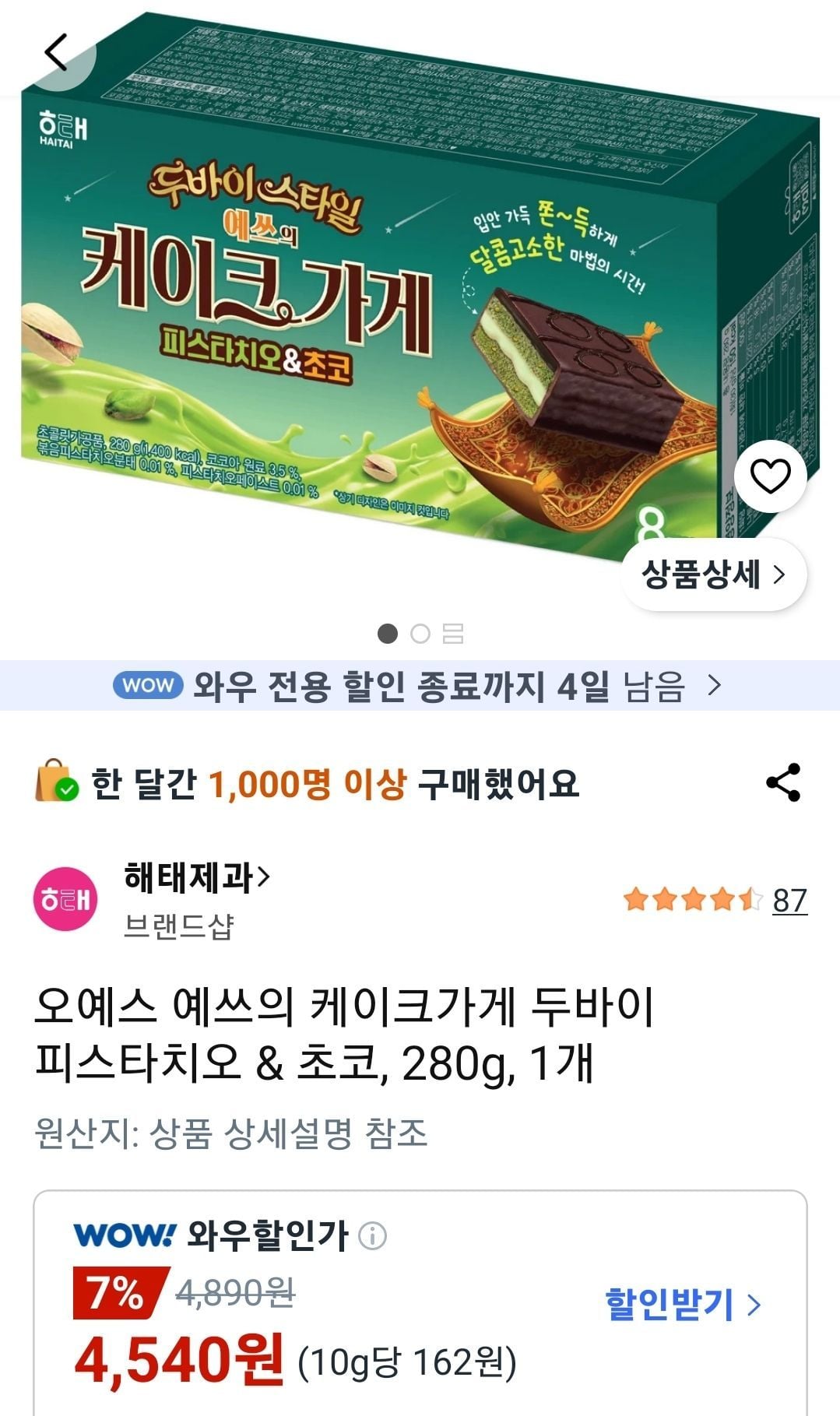Go back using the top-left arrow
This screenshot has width=840, height=1416.
[x=56, y=53]
